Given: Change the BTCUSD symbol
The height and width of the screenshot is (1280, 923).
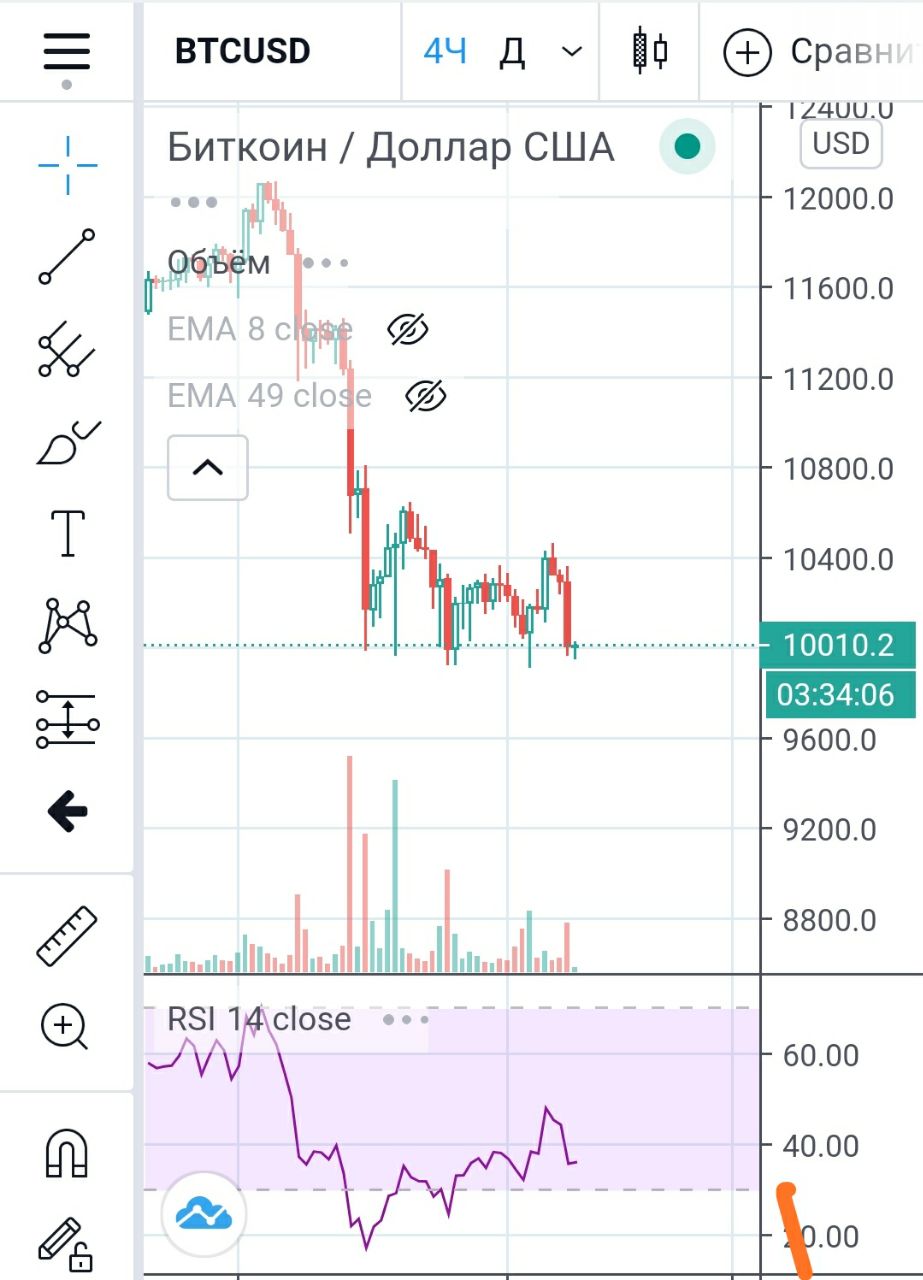Looking at the screenshot, I should click(x=242, y=51).
